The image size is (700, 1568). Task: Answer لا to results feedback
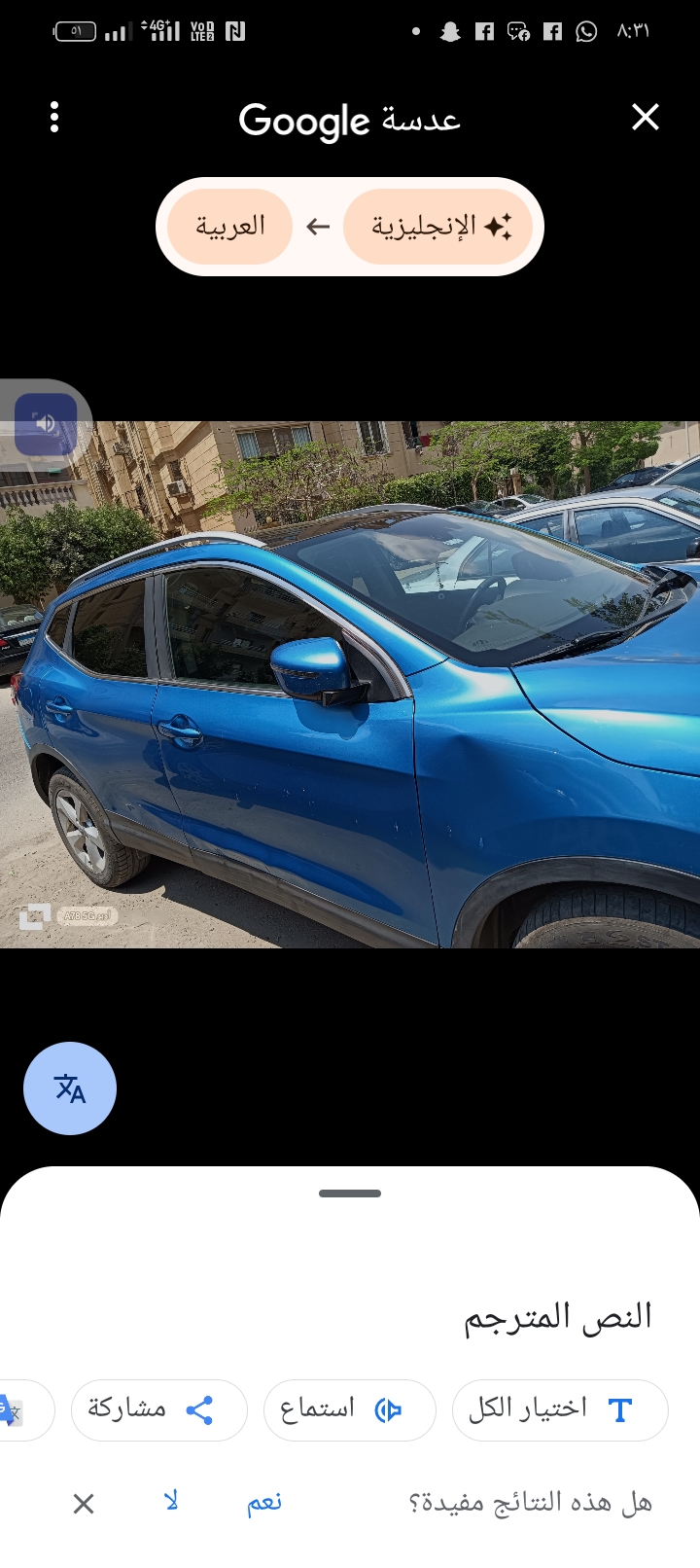click(171, 1503)
